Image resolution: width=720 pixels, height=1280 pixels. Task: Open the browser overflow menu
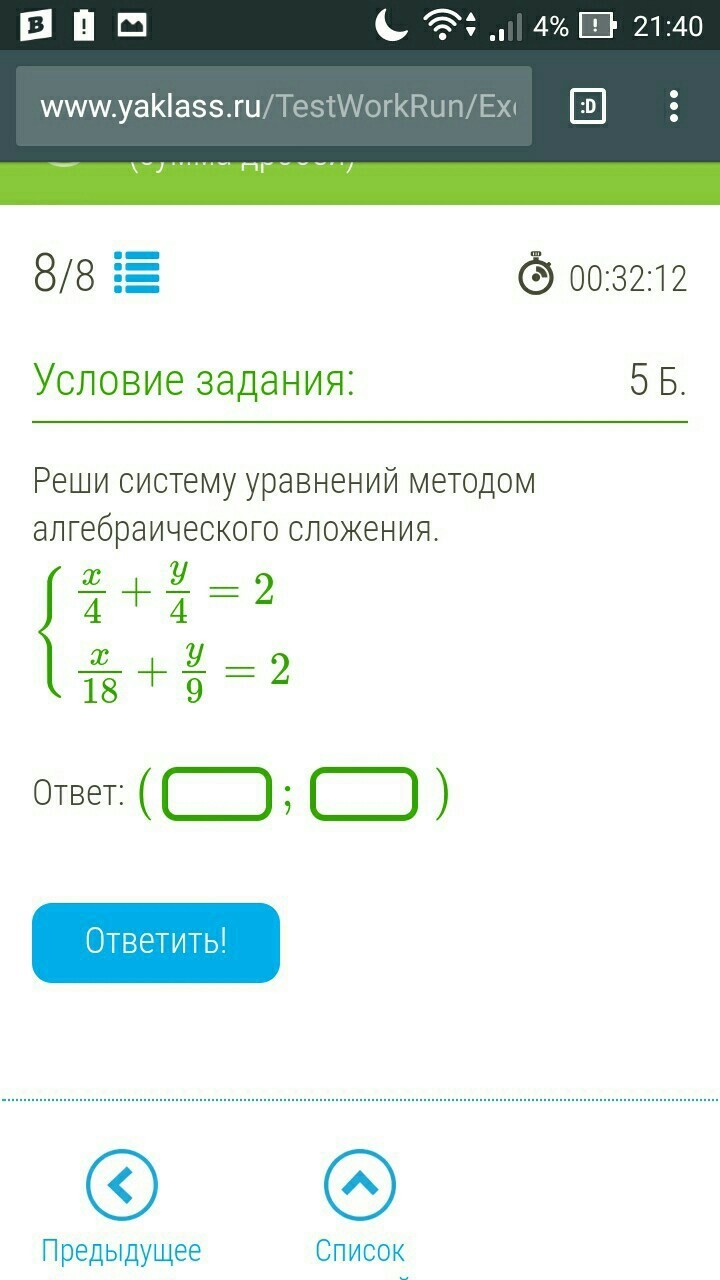coord(674,106)
